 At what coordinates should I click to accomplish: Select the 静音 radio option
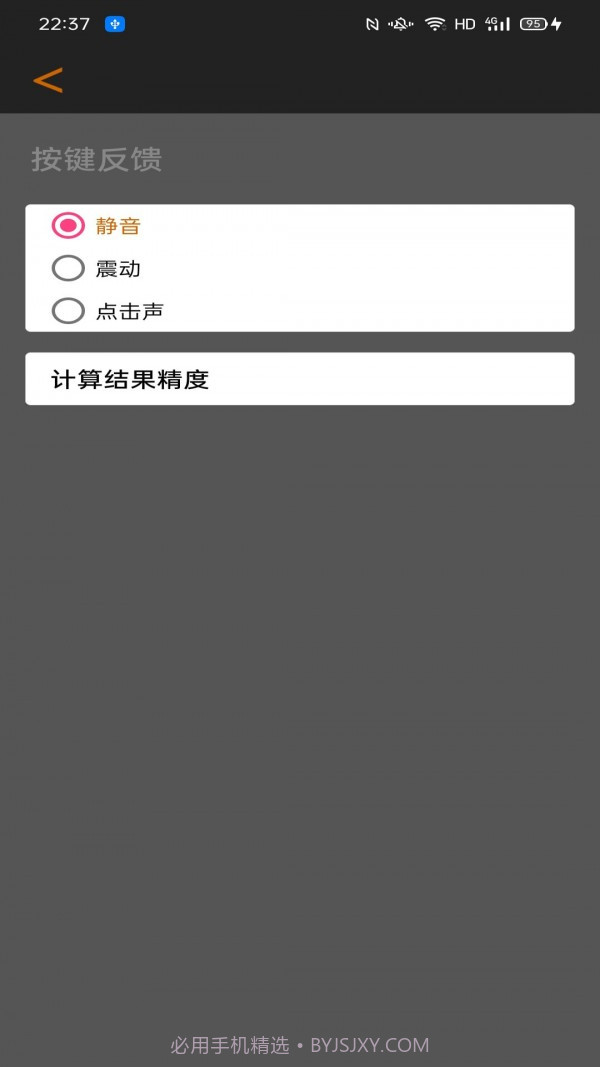[68, 226]
